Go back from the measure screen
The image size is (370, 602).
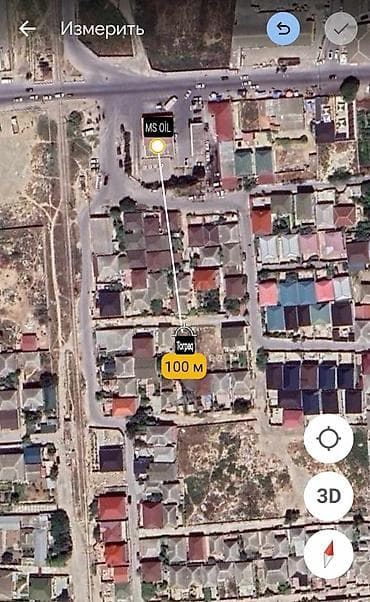[28, 29]
